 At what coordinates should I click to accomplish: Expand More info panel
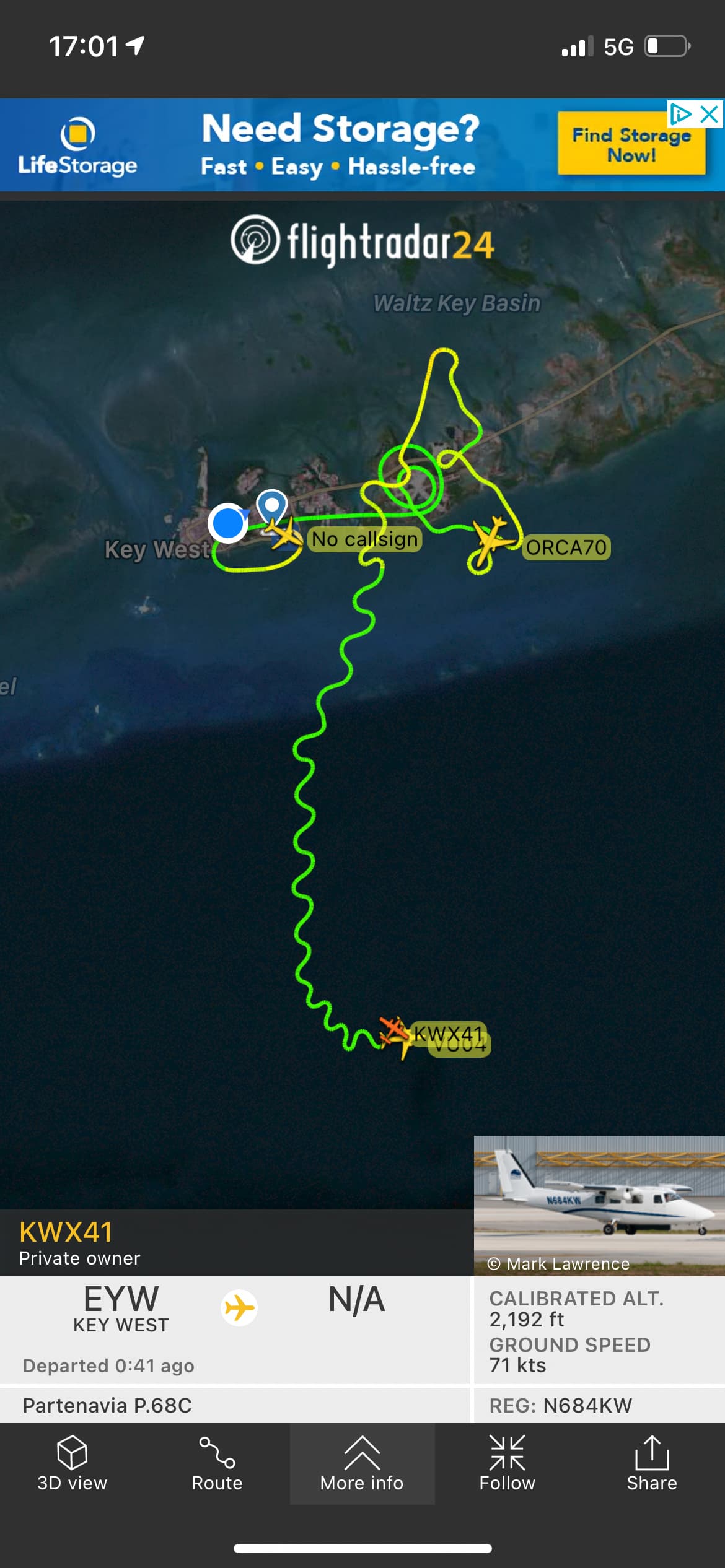[x=362, y=1464]
